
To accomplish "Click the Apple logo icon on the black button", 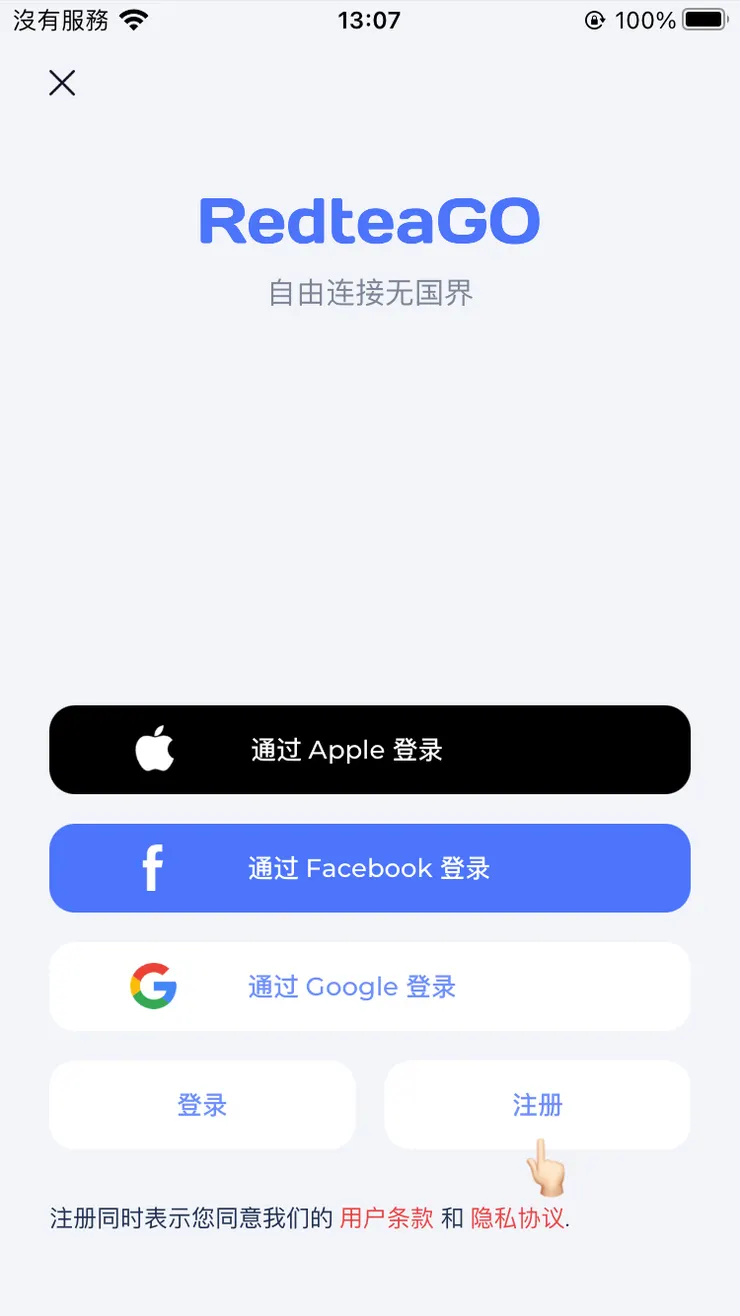I will pyautogui.click(x=153, y=749).
